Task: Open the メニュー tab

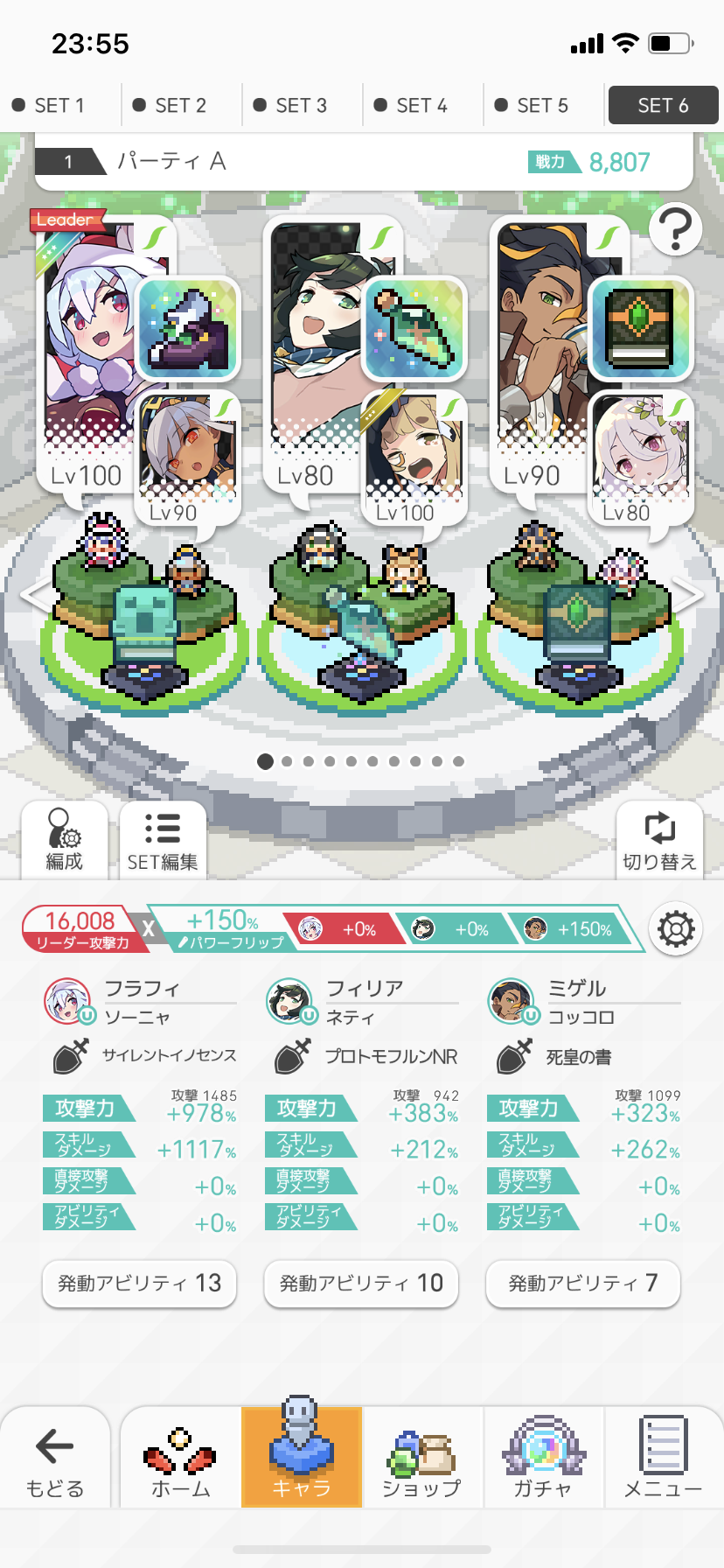Action: coord(663,1461)
